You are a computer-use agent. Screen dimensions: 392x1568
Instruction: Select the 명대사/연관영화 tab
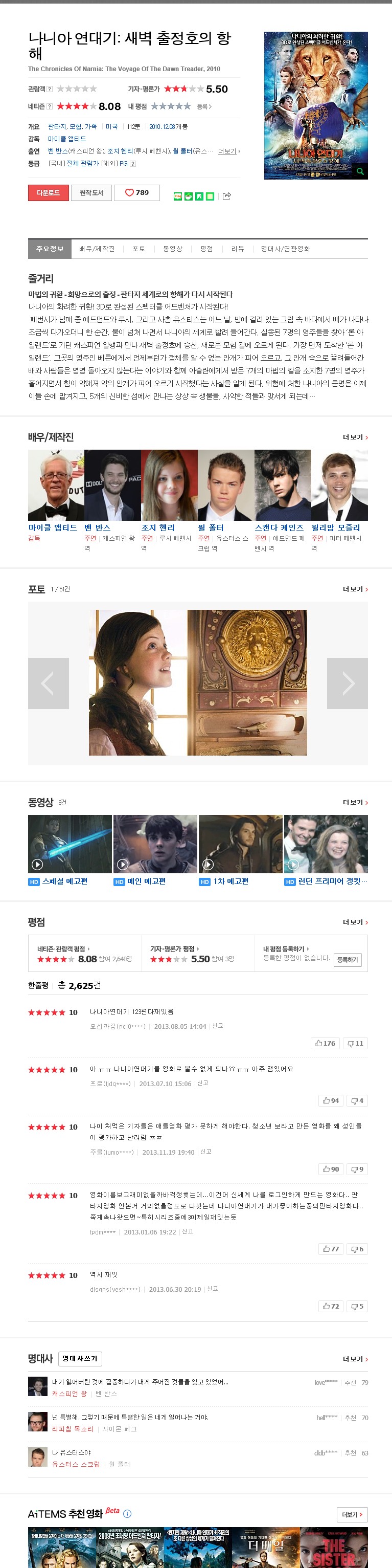coord(286,249)
